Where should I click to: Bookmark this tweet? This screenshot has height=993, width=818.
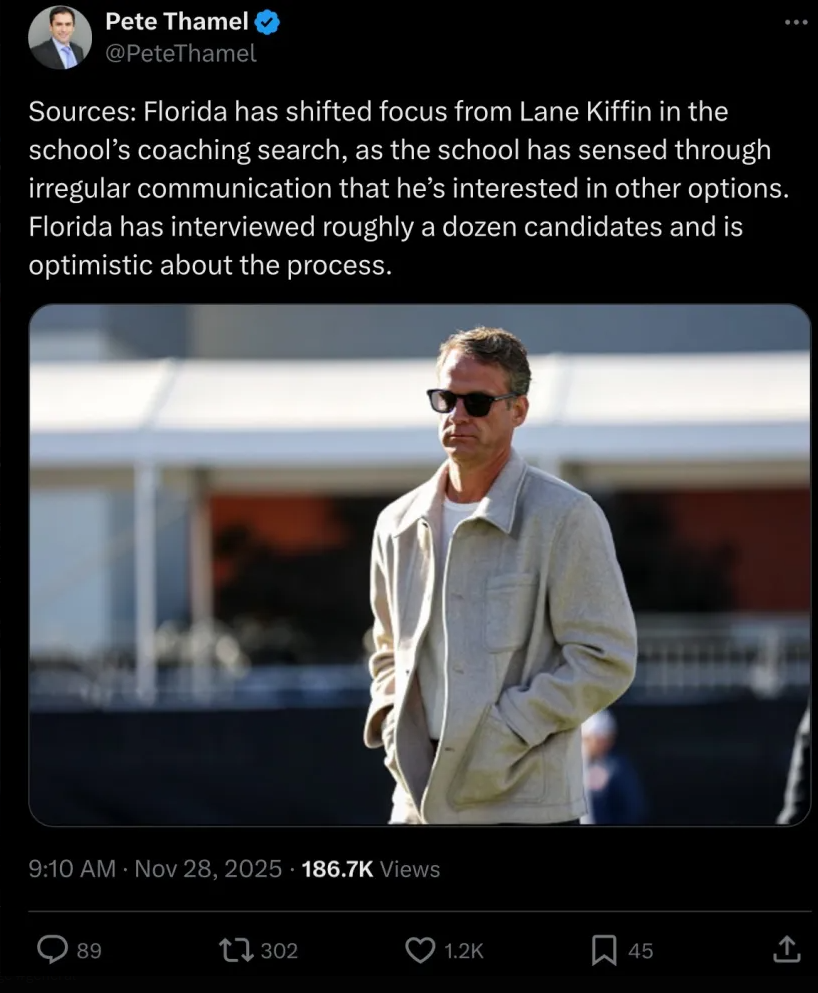604,950
